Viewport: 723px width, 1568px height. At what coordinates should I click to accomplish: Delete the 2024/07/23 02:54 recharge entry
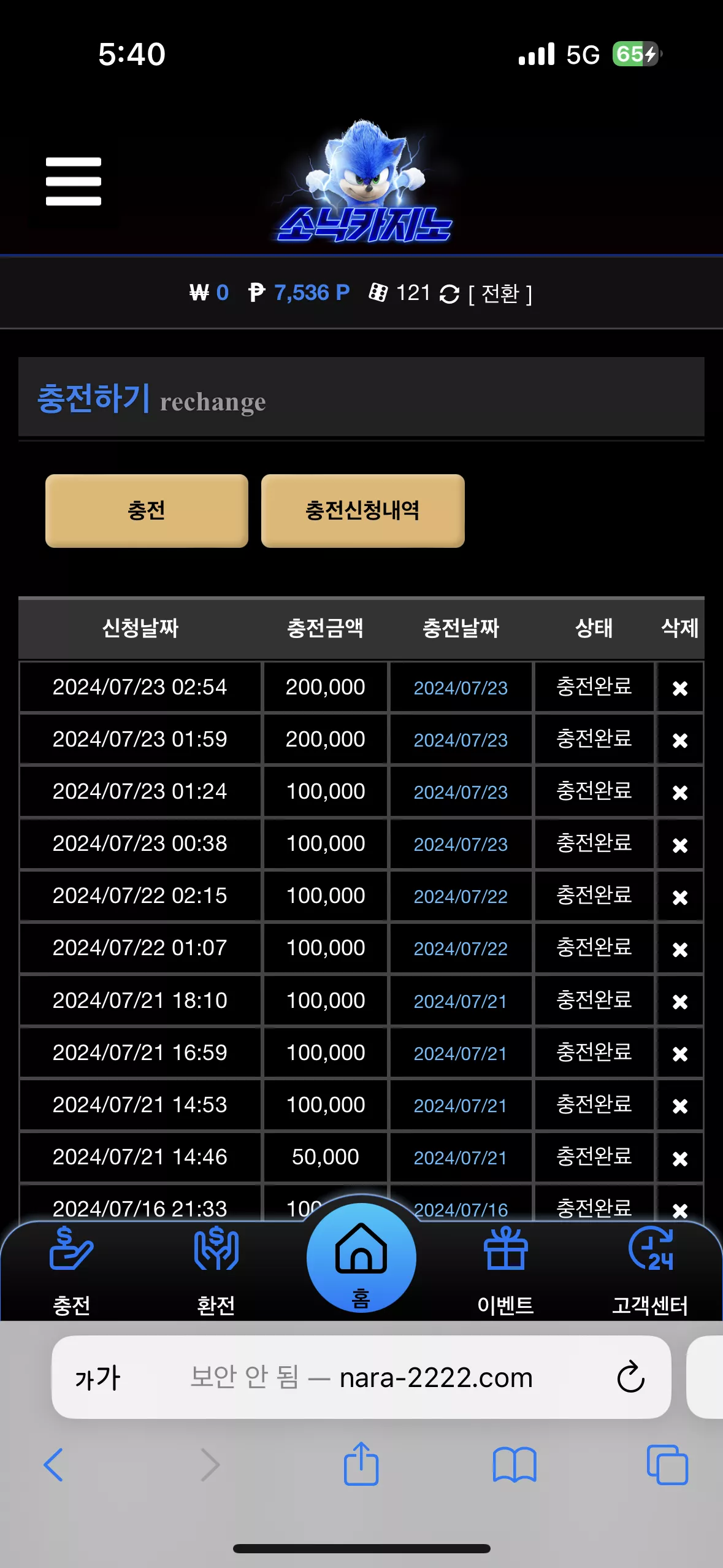point(679,688)
